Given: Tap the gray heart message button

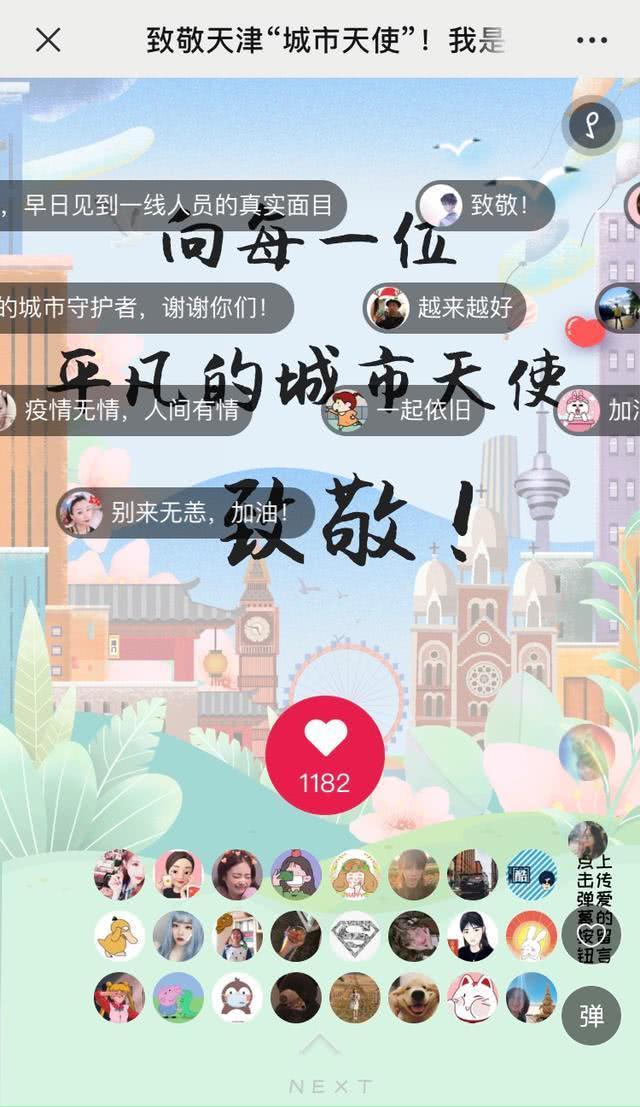Looking at the screenshot, I should pos(591,934).
